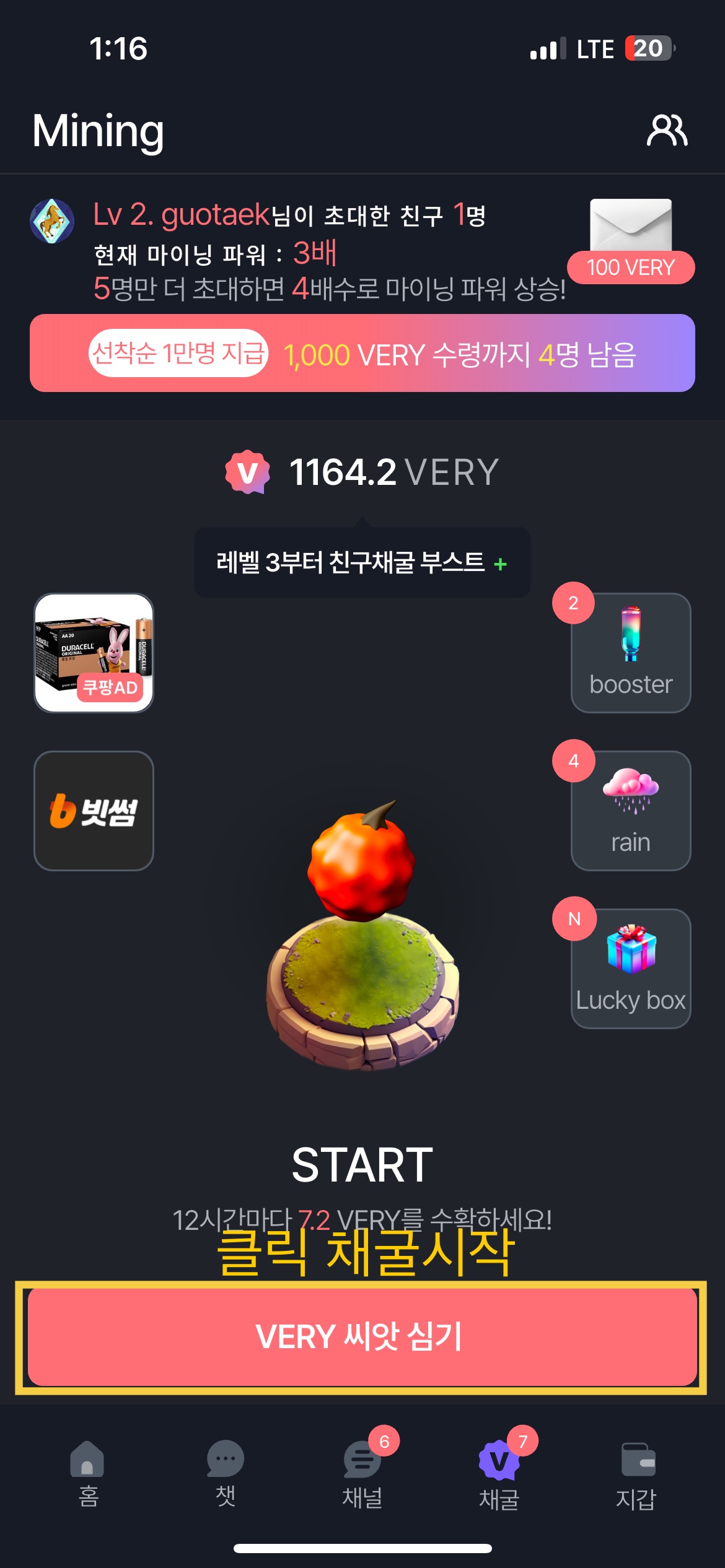725x1568 pixels.
Task: Switch to the 홈 tab
Action: click(88, 1474)
